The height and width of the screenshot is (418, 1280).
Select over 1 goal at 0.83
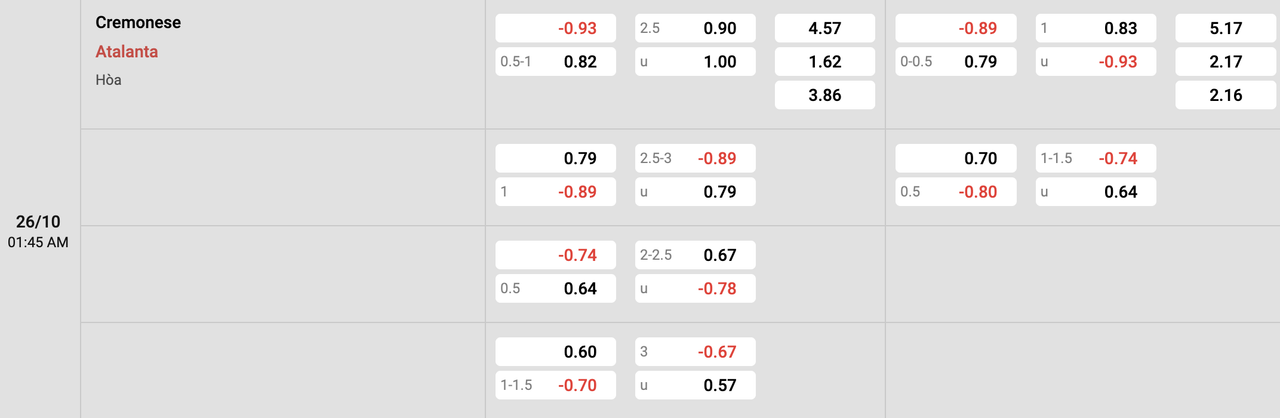click(1096, 29)
